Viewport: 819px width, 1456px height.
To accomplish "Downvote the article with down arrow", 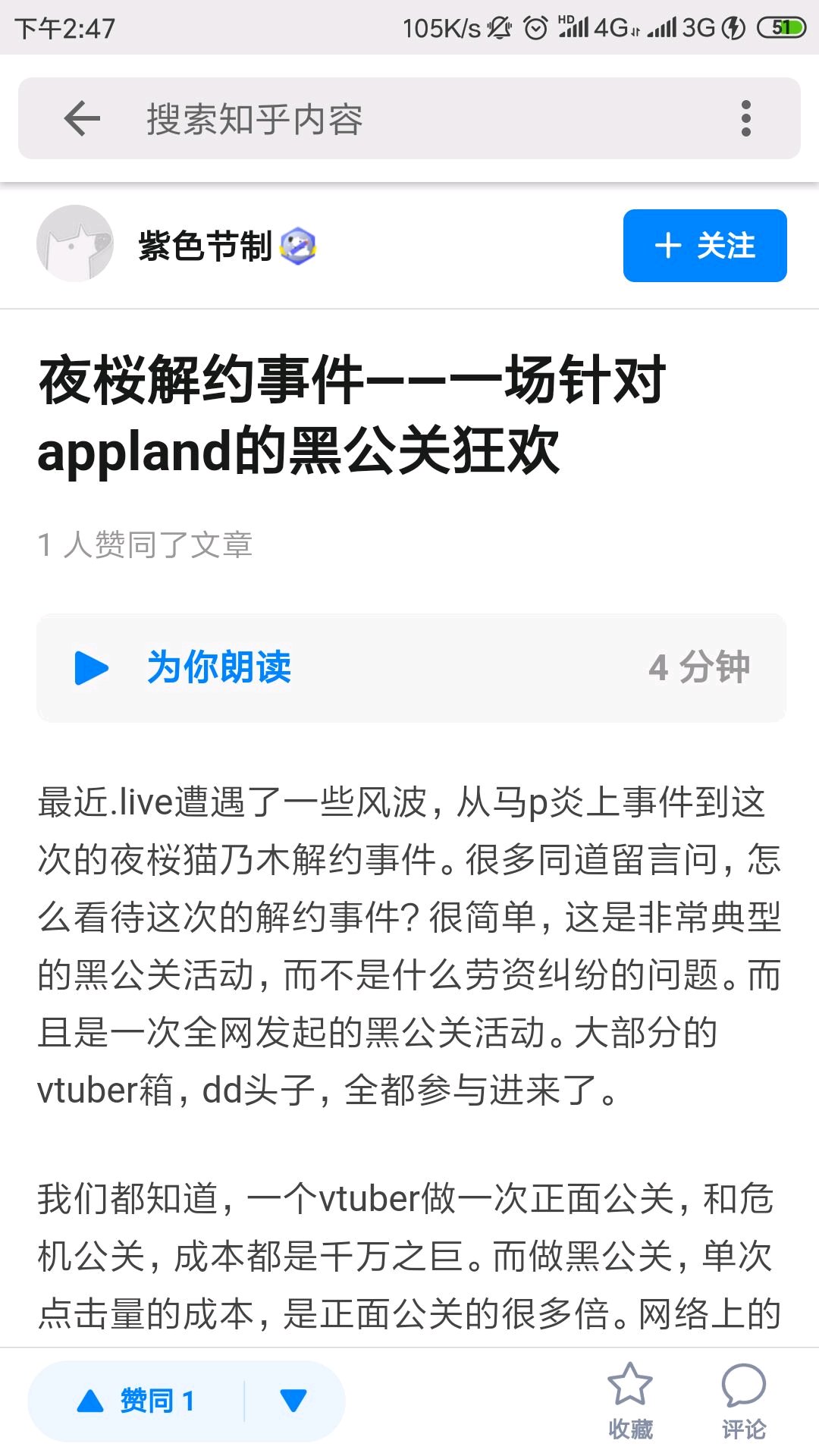I will [x=293, y=1401].
